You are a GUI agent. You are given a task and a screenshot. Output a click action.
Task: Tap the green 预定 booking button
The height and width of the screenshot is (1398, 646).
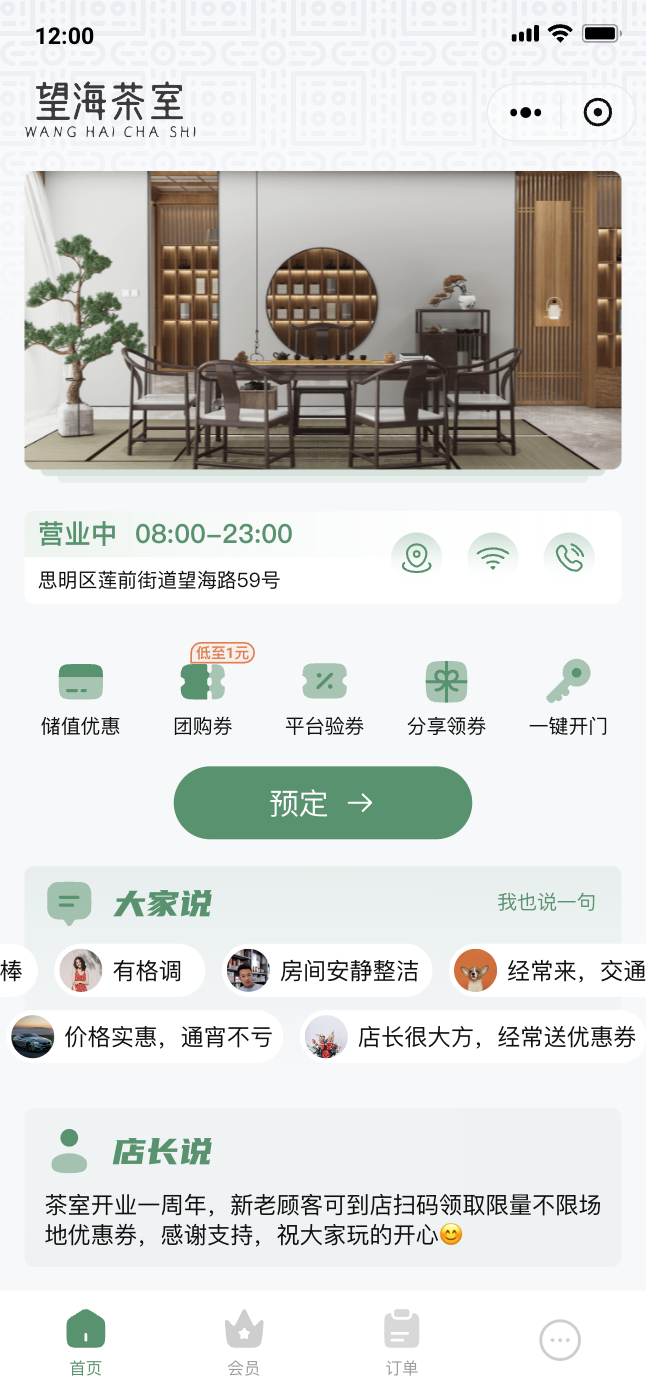(323, 803)
